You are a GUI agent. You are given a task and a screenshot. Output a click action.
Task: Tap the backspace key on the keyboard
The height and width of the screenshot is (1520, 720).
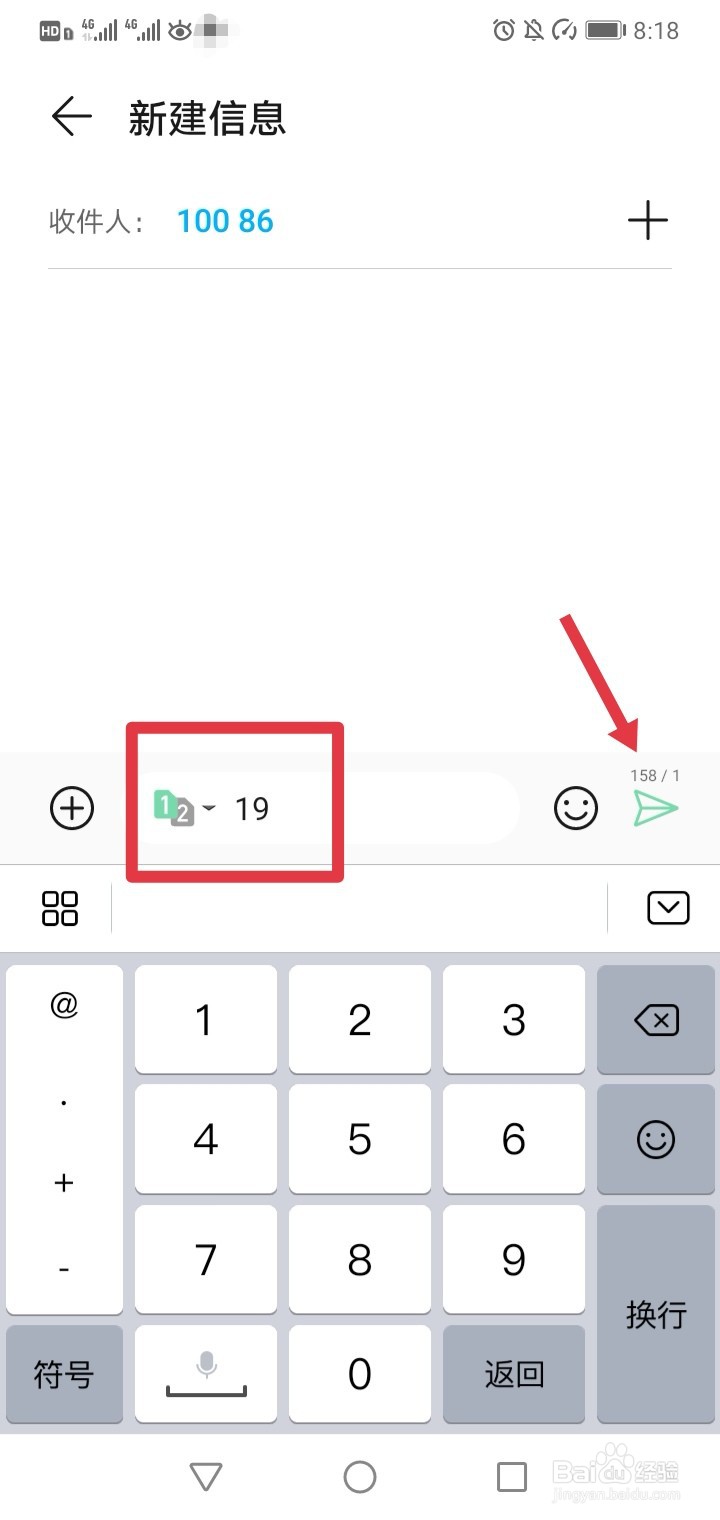[x=656, y=1020]
